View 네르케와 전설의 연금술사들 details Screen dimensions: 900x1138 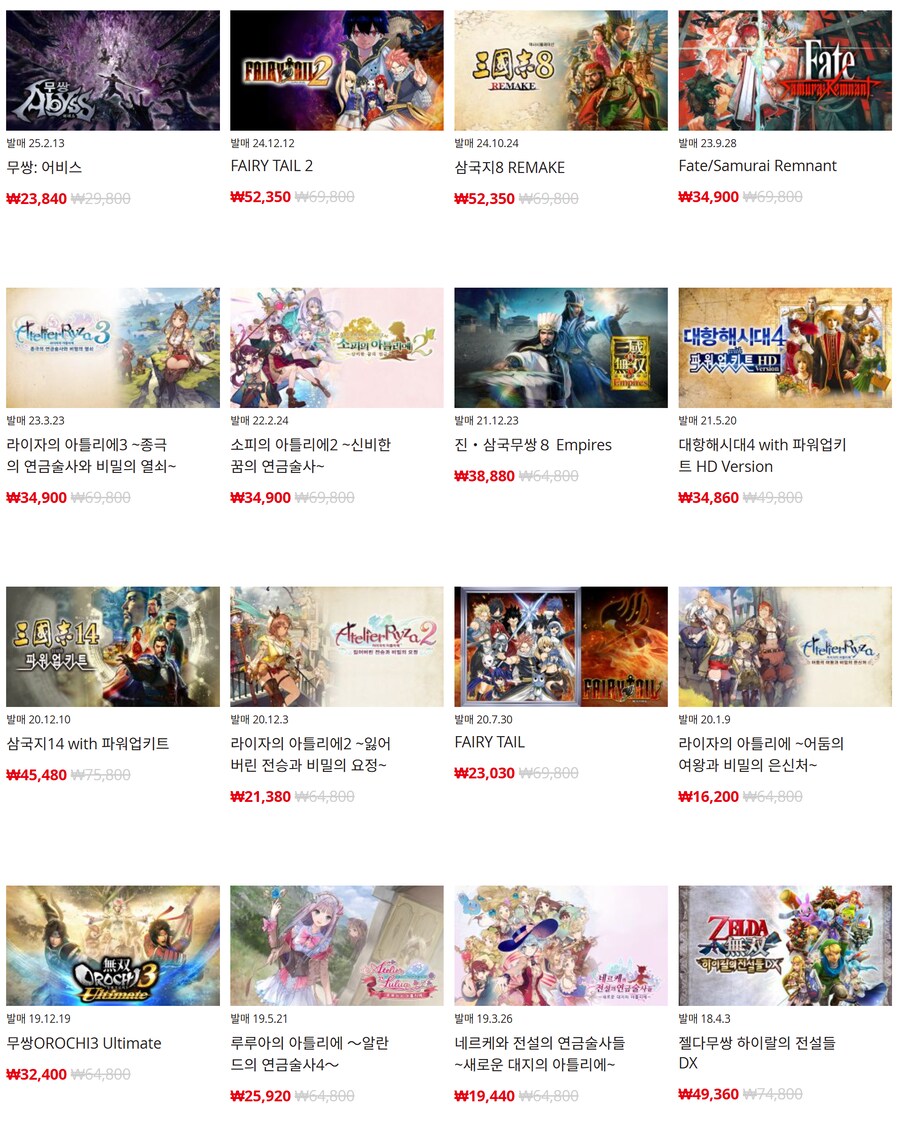(x=561, y=946)
